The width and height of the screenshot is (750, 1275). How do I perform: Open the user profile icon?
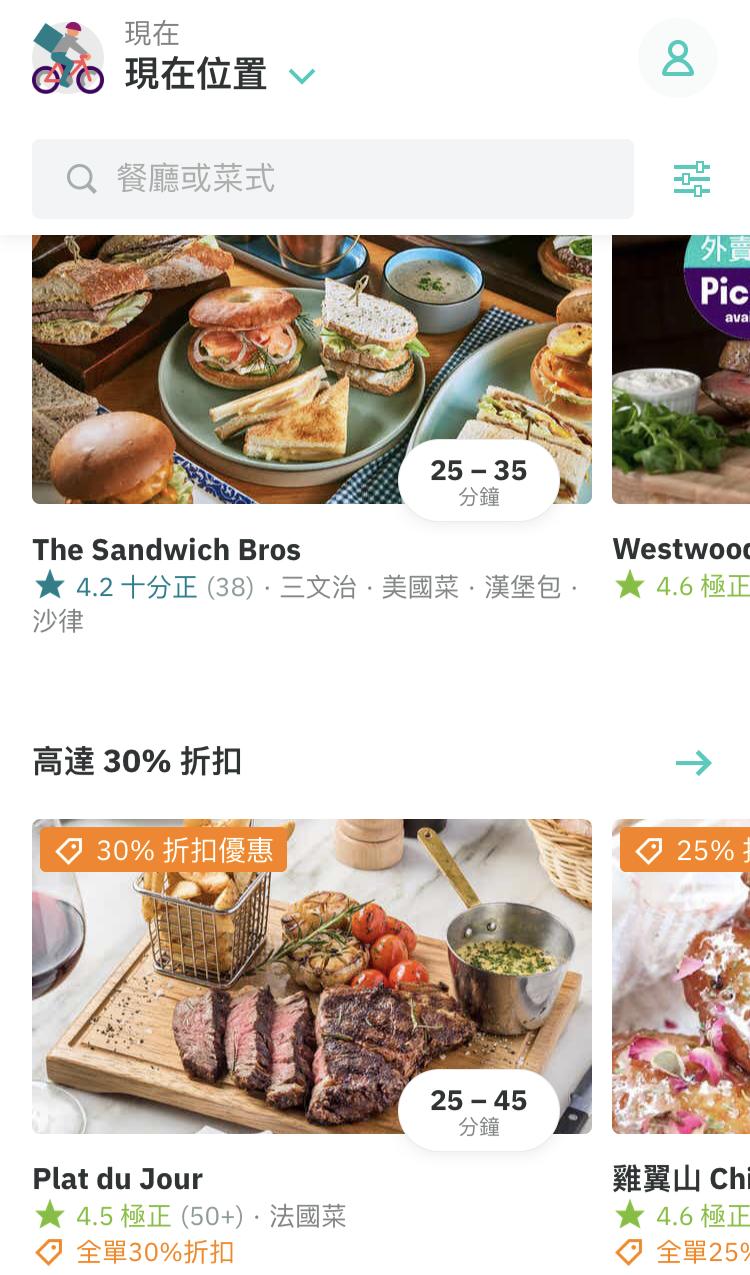(679, 58)
